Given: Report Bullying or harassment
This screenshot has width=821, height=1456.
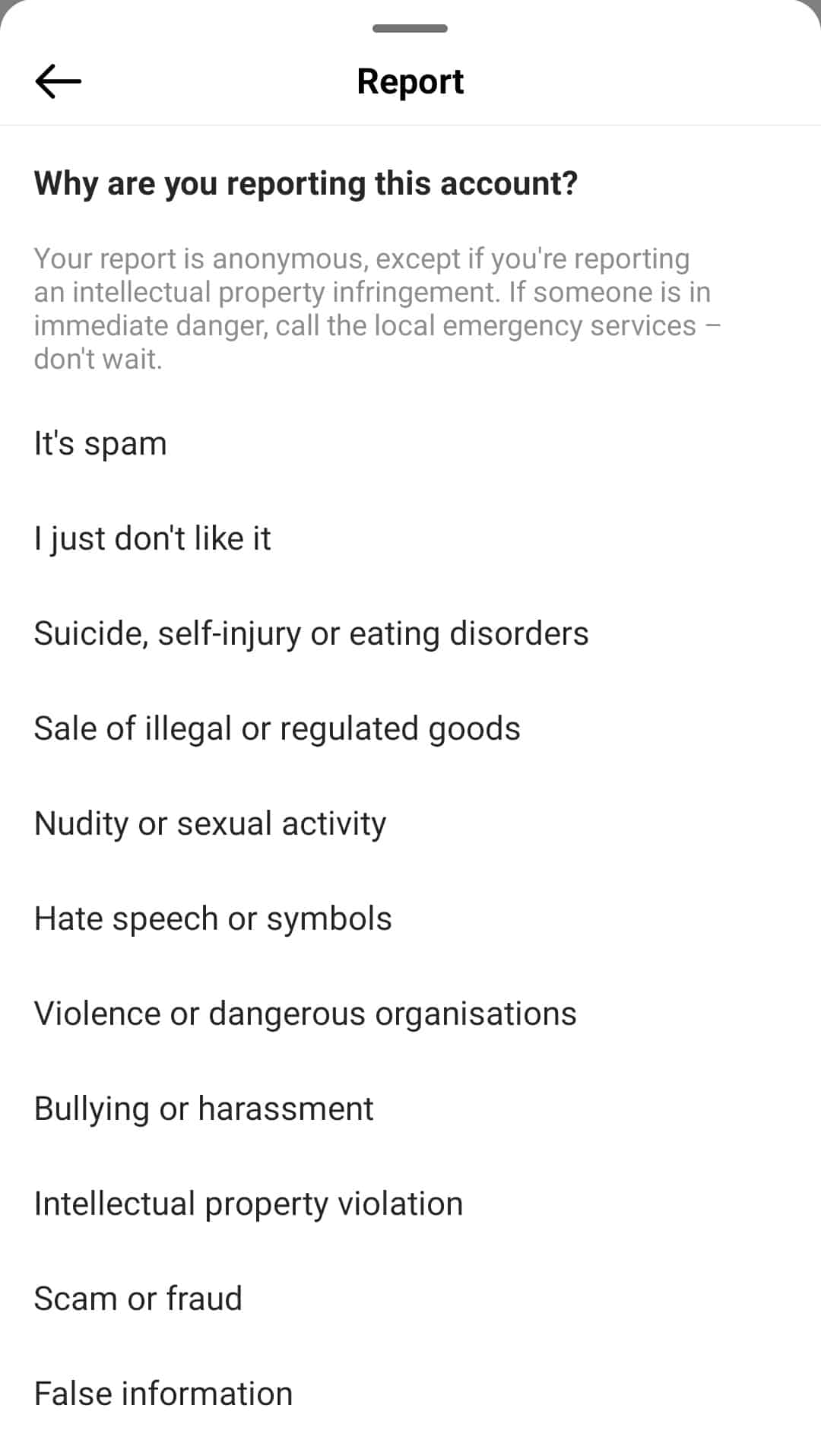Looking at the screenshot, I should point(204,1109).
